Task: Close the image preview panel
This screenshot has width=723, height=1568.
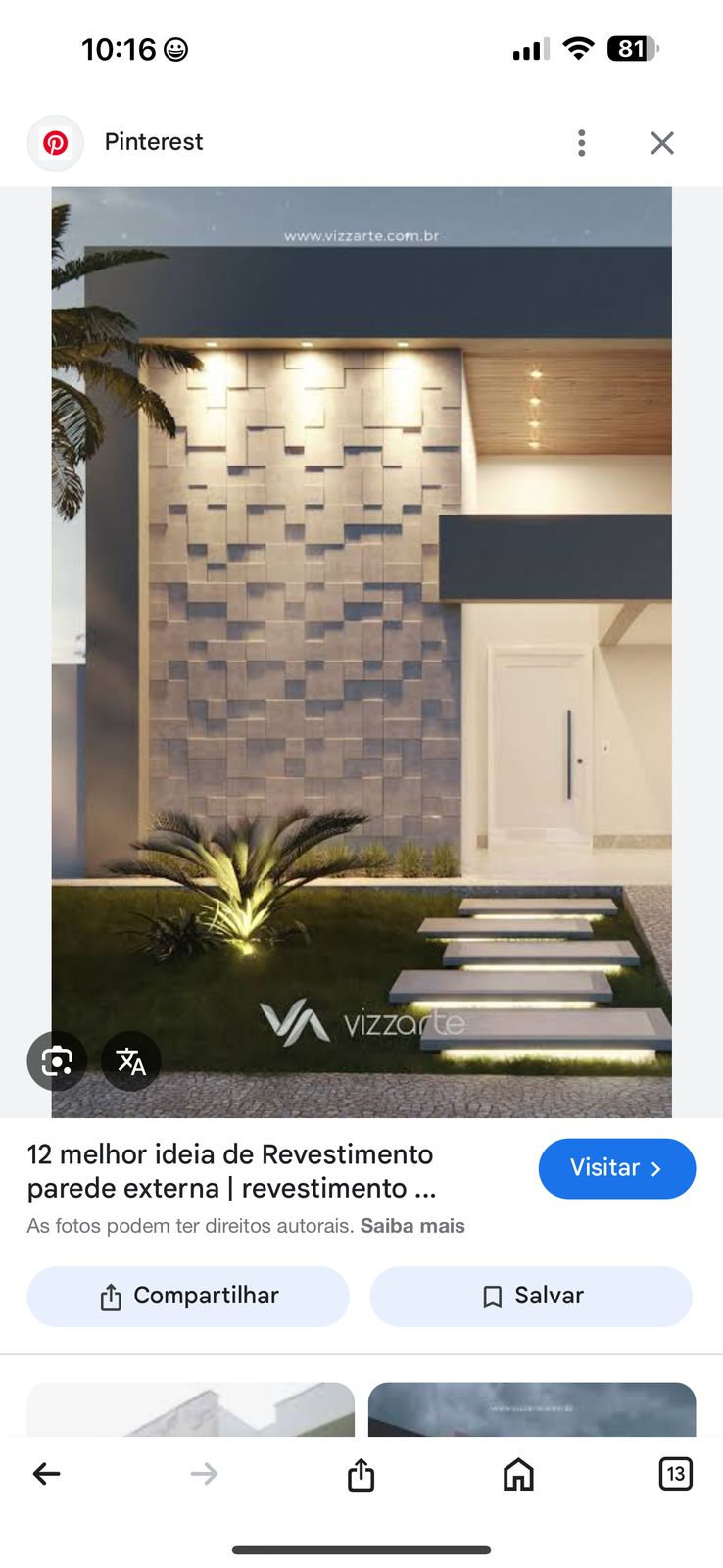Action: (662, 143)
